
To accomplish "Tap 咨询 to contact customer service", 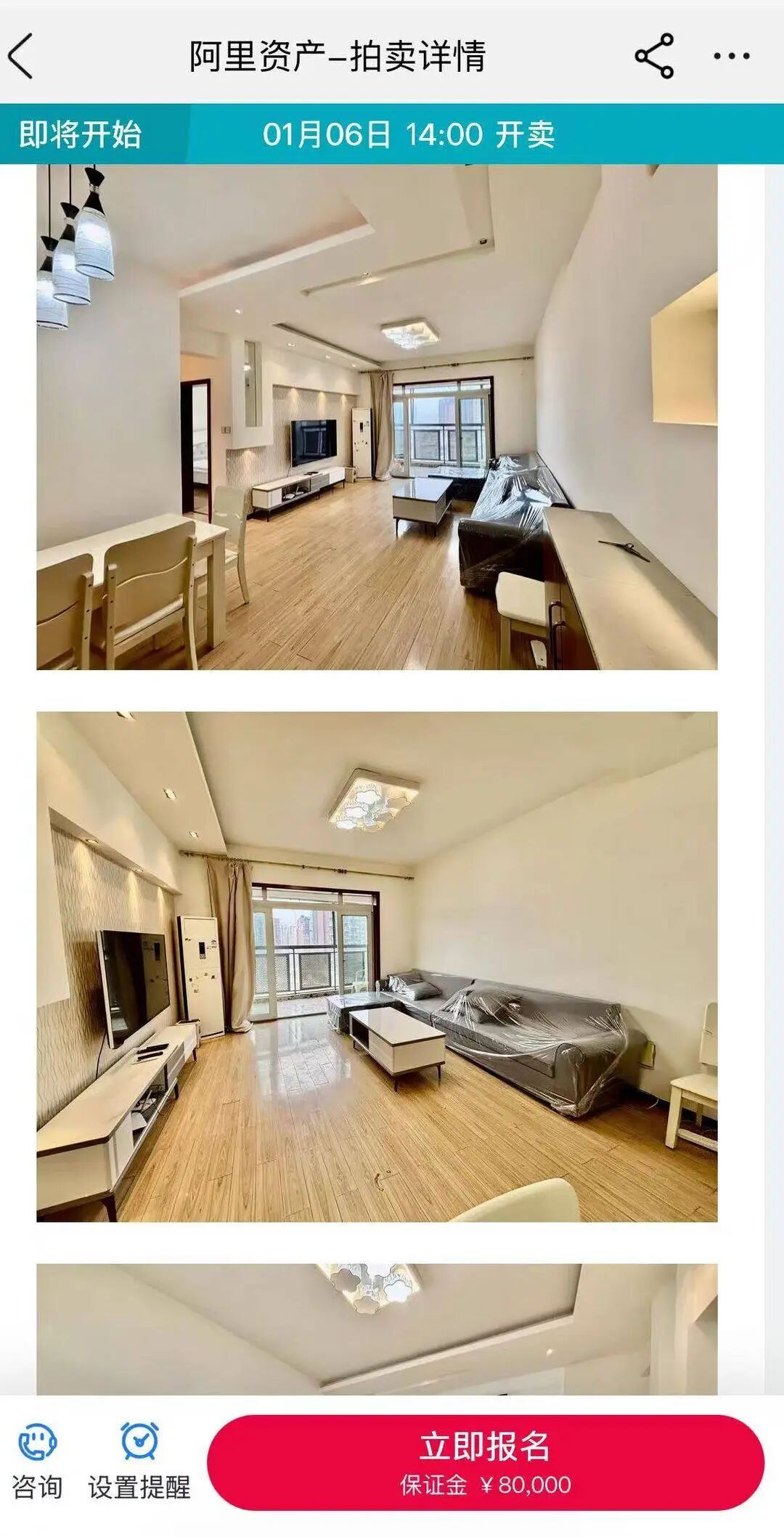I will point(37,1461).
